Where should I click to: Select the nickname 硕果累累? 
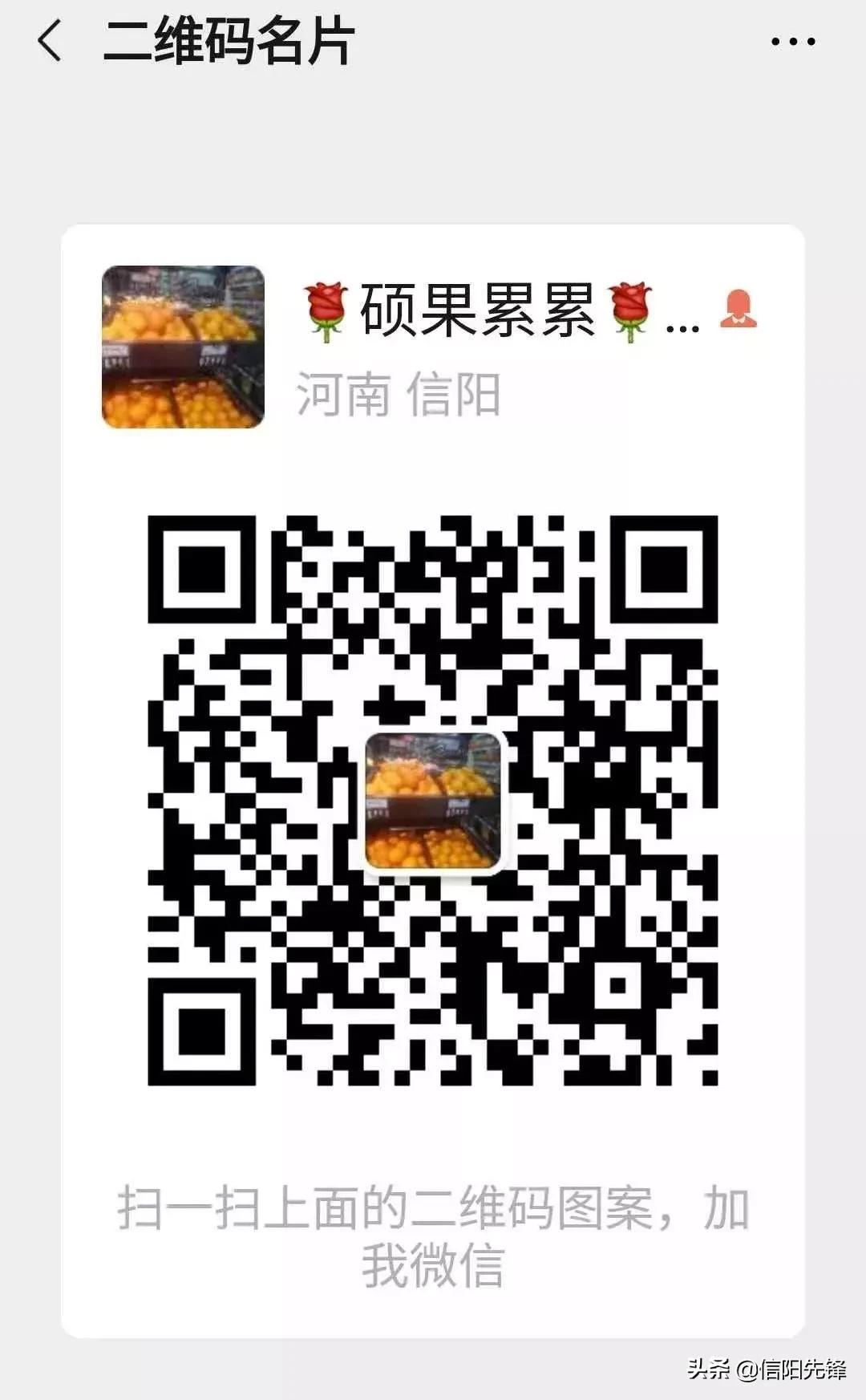pos(481,310)
